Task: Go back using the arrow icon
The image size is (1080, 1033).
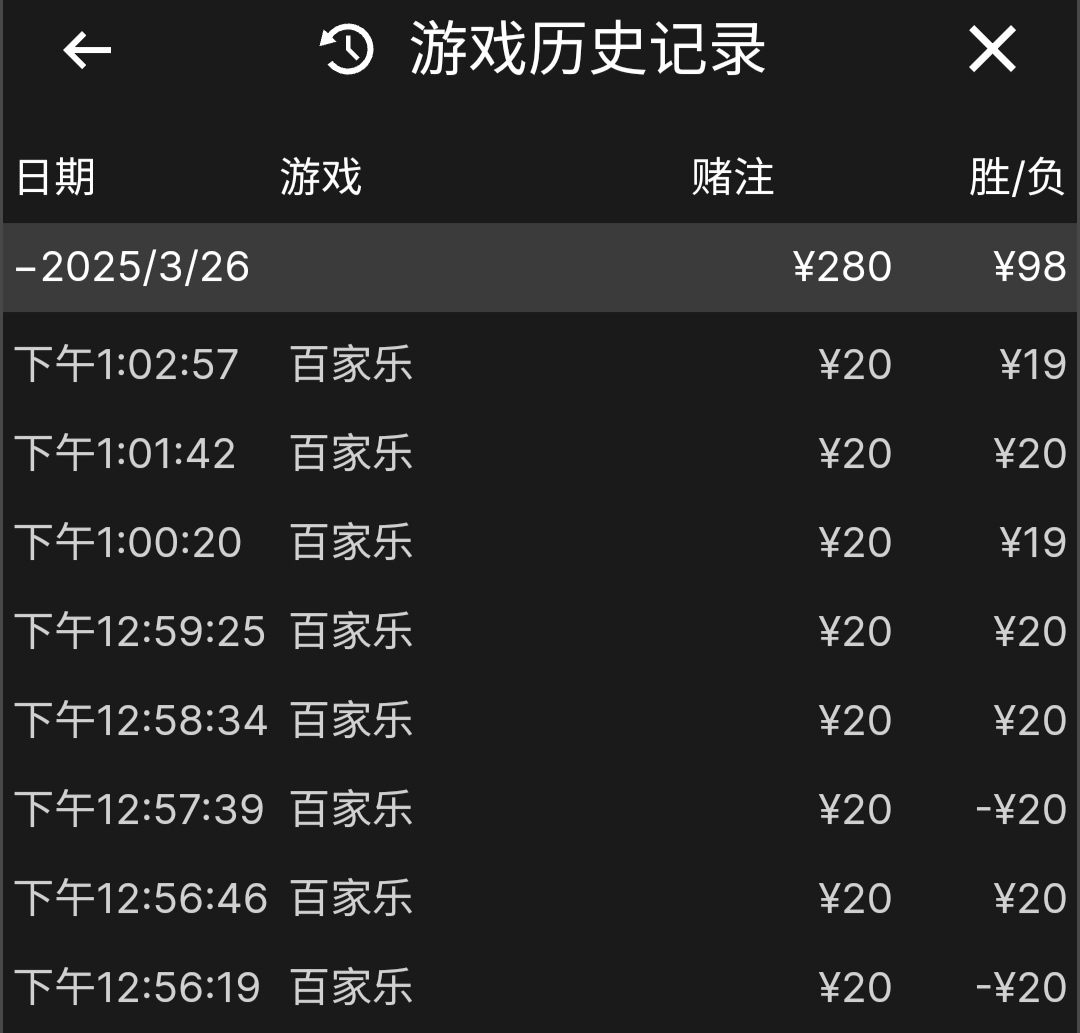Action: pos(87,50)
